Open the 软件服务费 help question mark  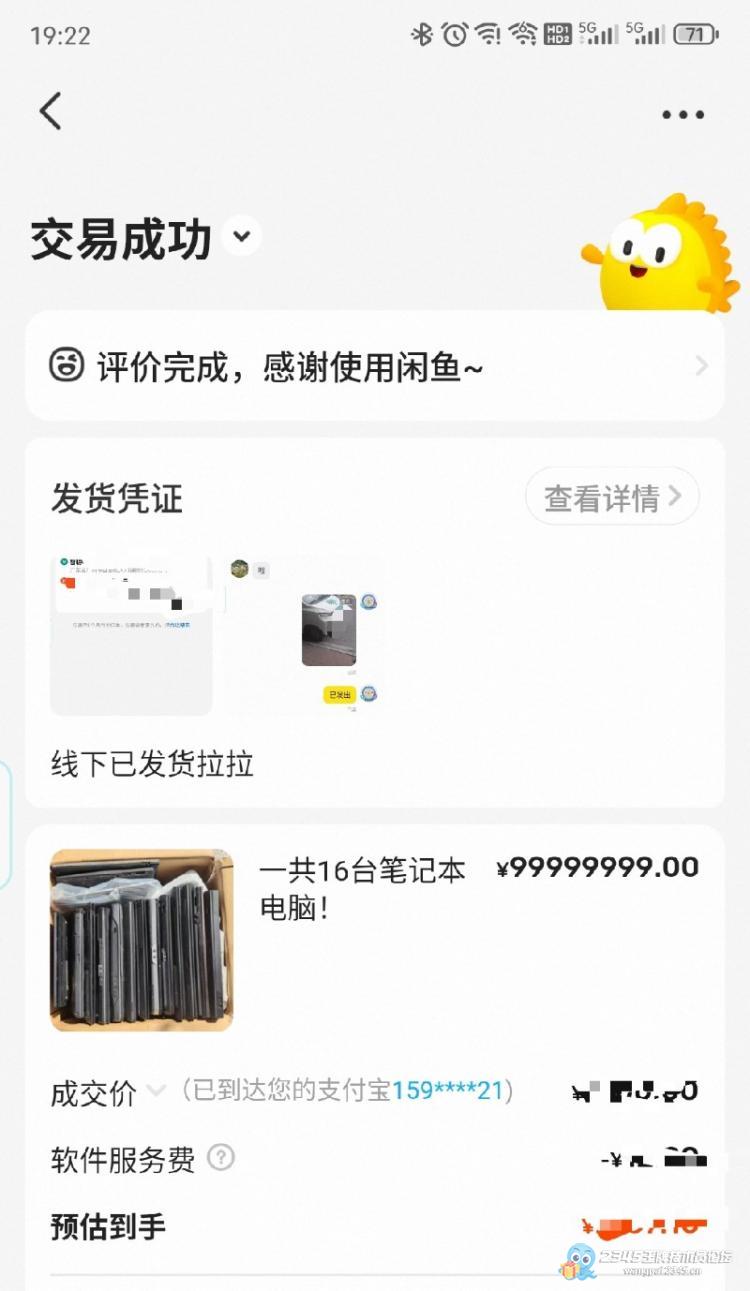coord(221,1158)
